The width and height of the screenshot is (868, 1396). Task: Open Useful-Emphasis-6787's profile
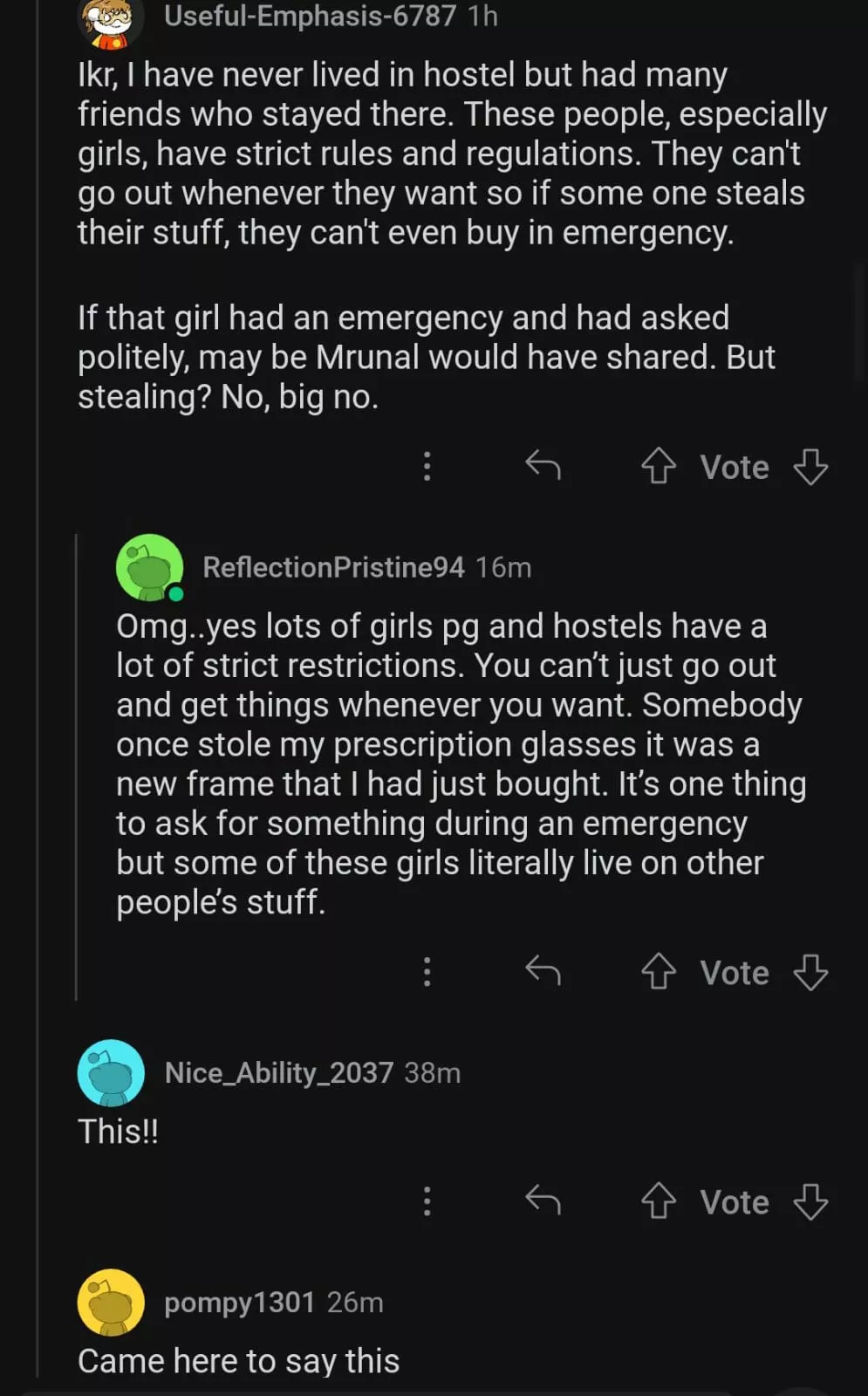310,16
